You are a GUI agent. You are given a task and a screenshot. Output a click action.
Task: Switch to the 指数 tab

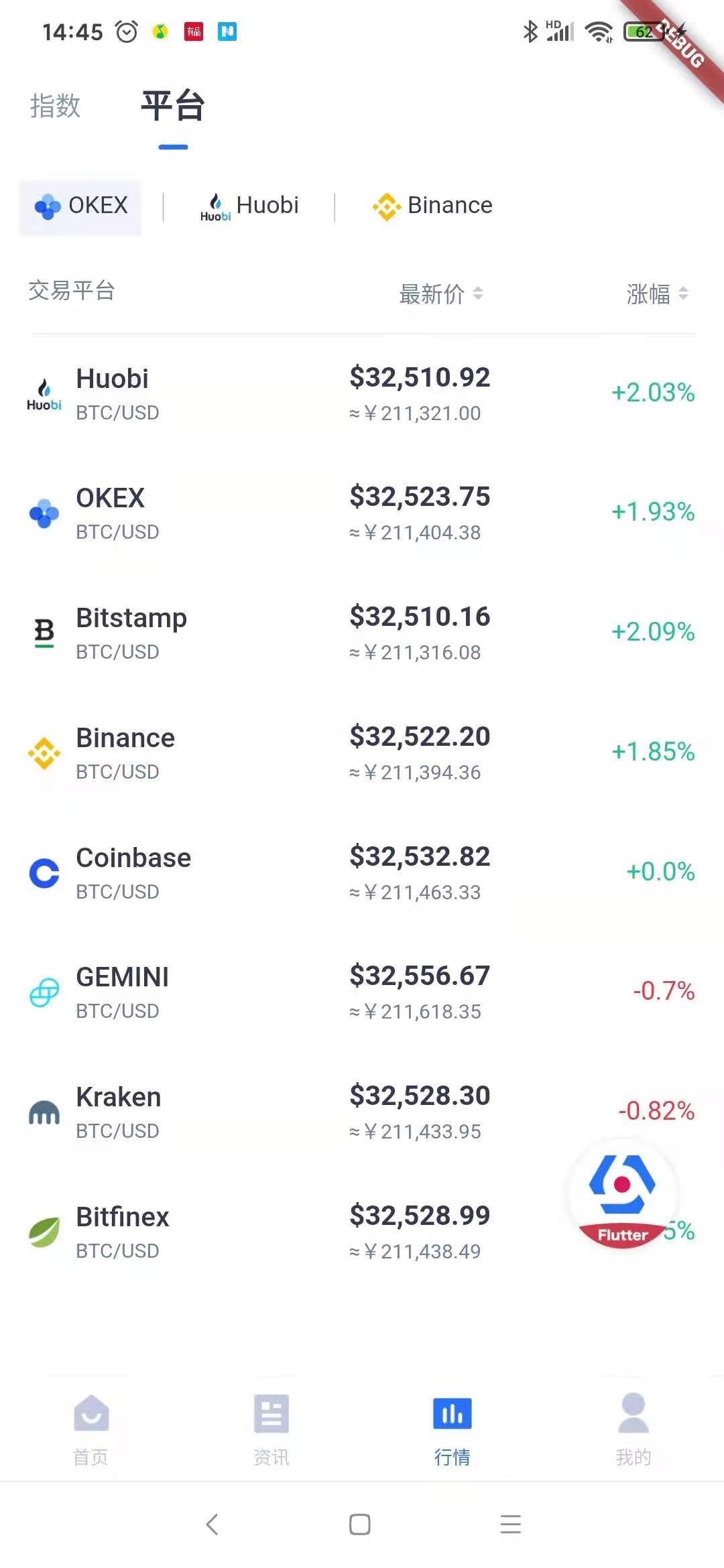point(55,106)
